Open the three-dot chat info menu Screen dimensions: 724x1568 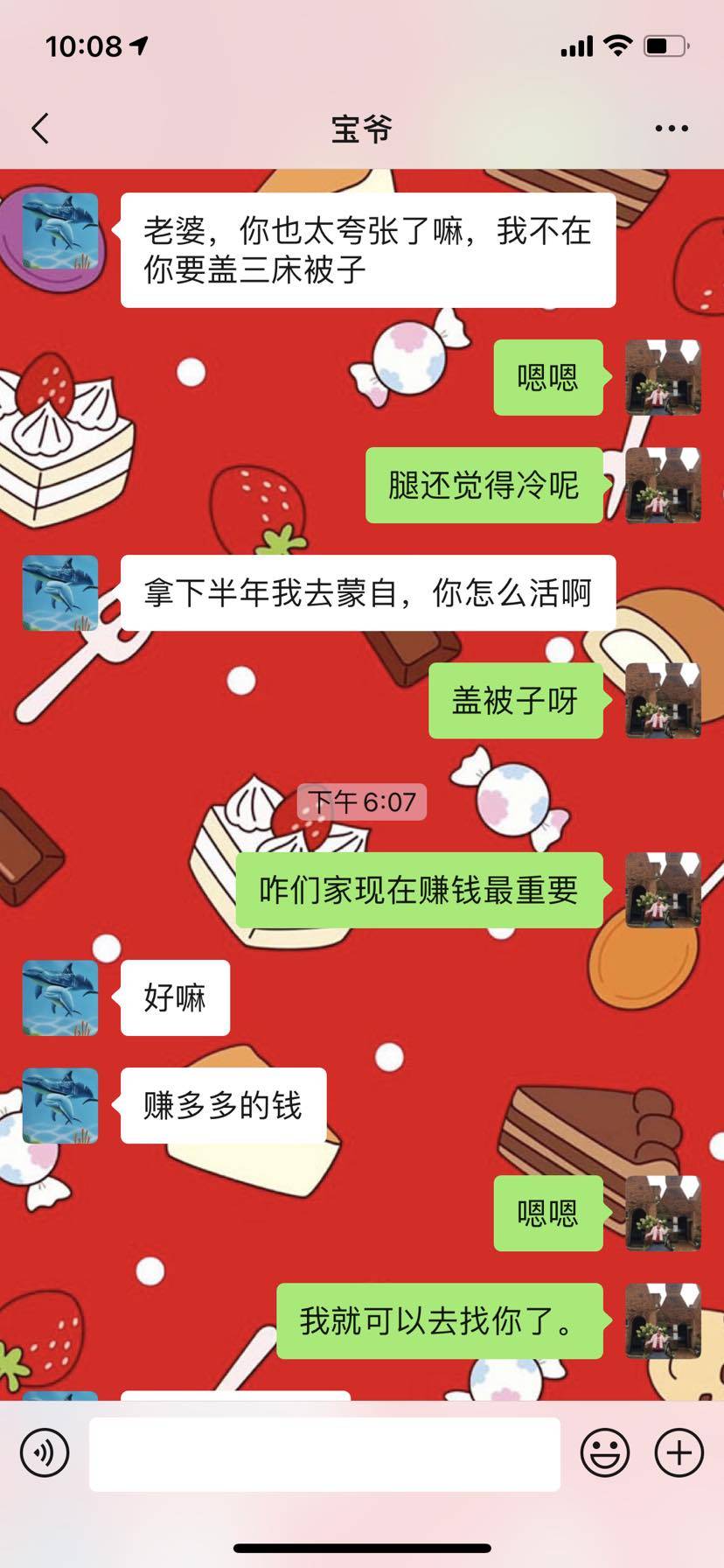671,129
